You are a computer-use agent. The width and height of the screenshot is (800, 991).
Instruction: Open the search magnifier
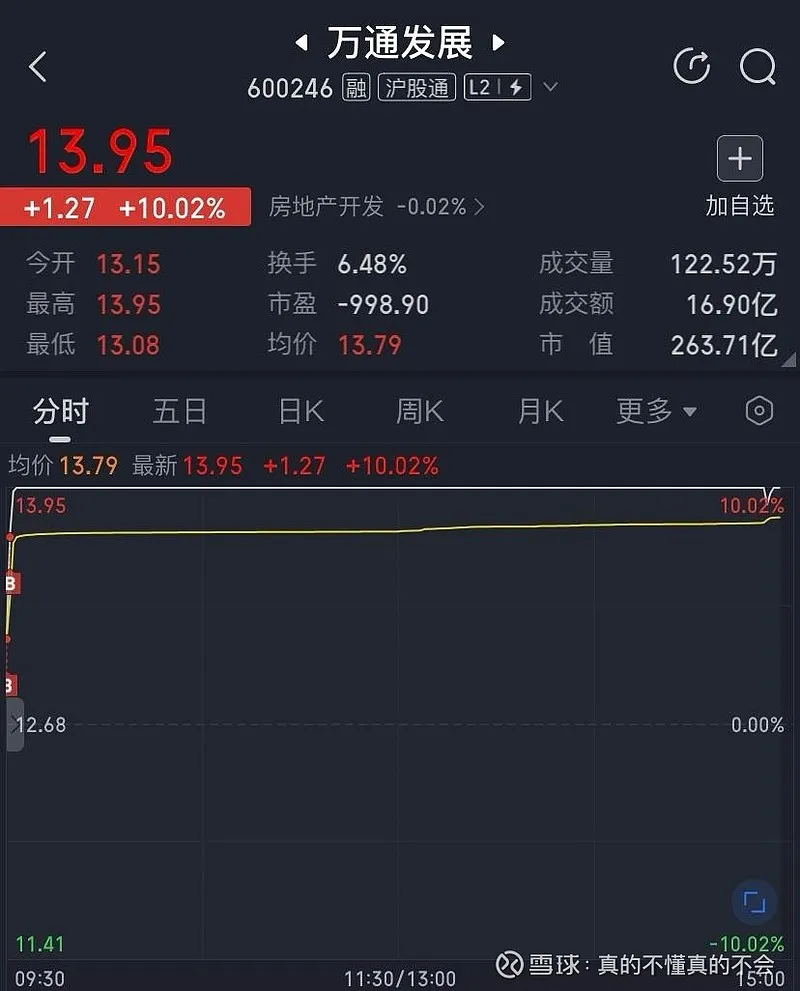pos(757,67)
